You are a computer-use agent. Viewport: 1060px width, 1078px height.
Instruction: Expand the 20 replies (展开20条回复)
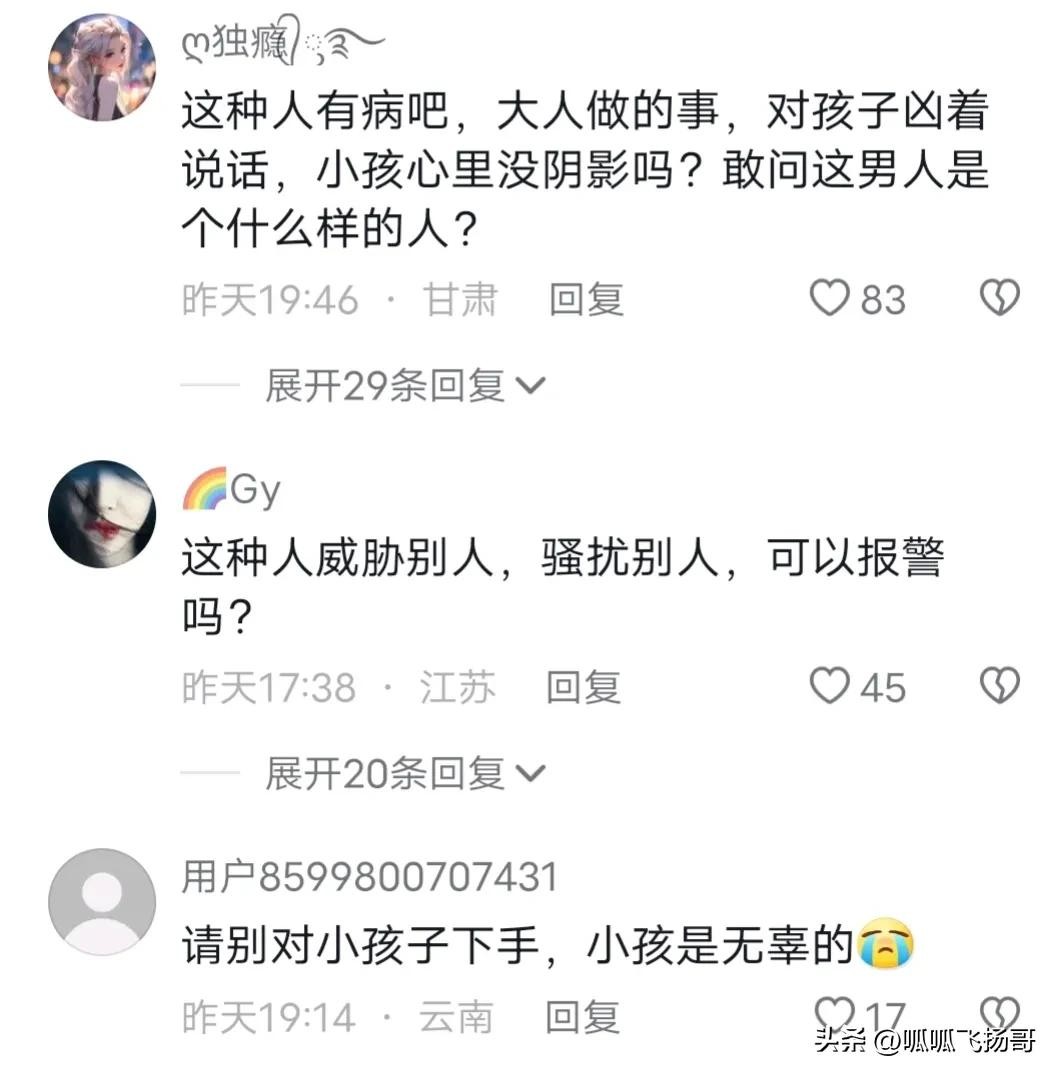[x=405, y=773]
